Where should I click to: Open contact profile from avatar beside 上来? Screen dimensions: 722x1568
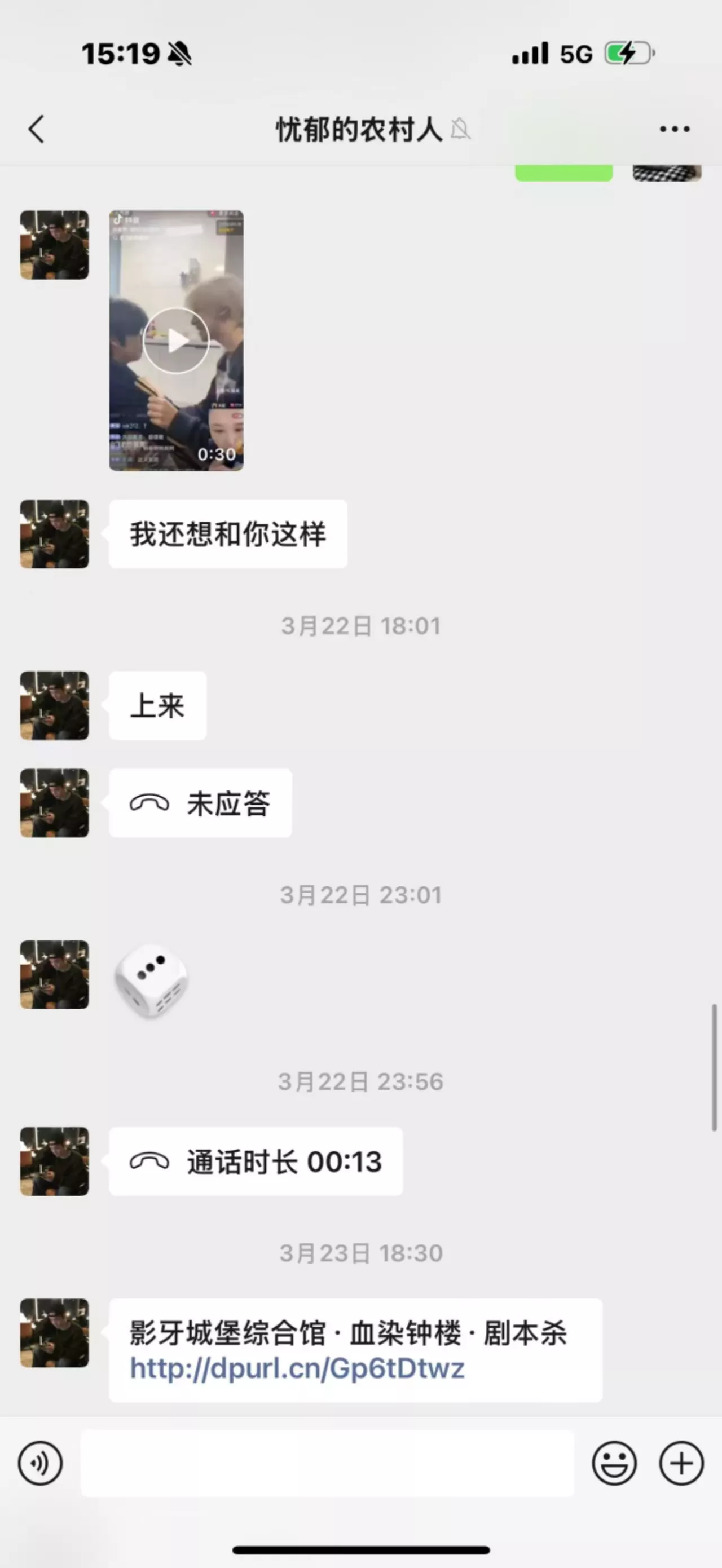click(x=54, y=705)
